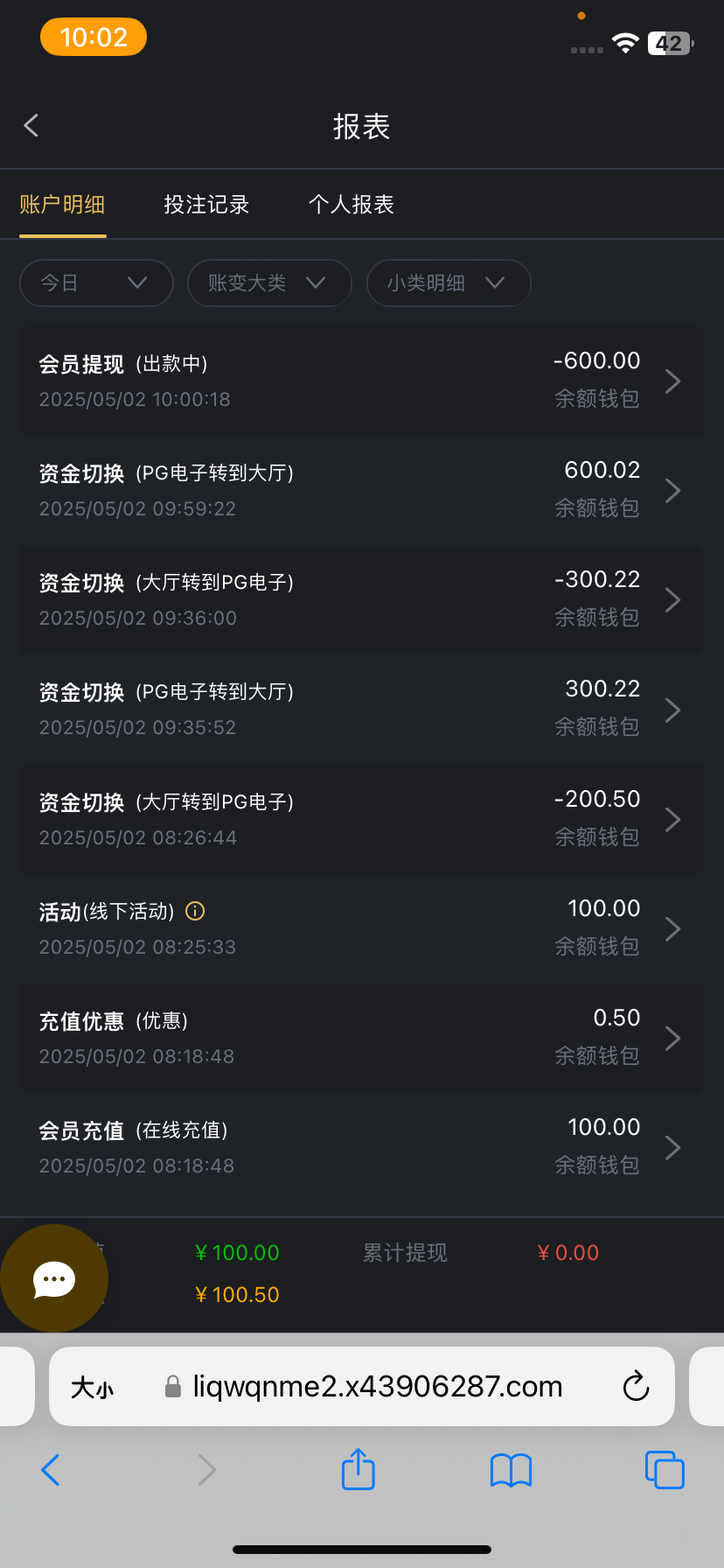This screenshot has height=1568, width=724.
Task: Select the 账户明细 tab
Action: (62, 205)
